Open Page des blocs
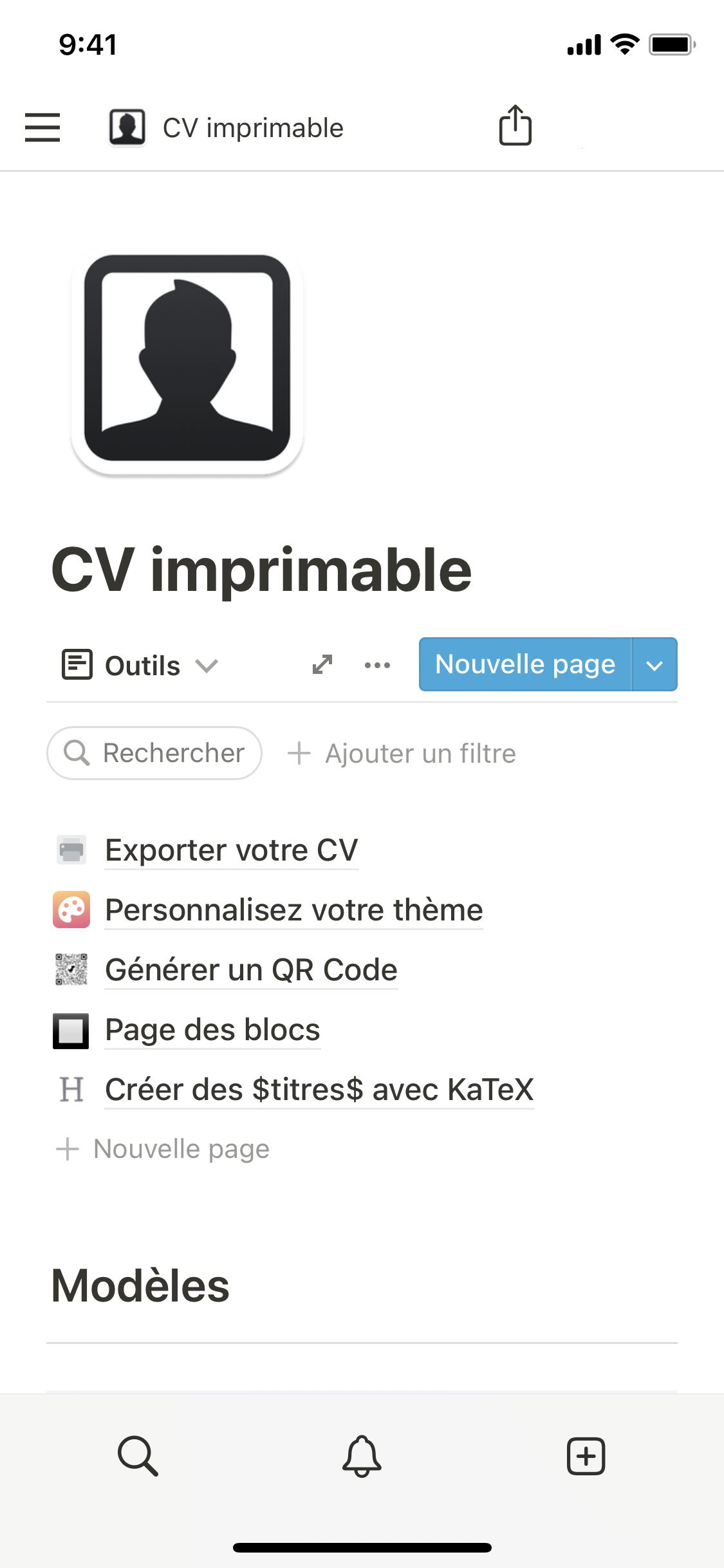 pyautogui.click(x=212, y=1030)
